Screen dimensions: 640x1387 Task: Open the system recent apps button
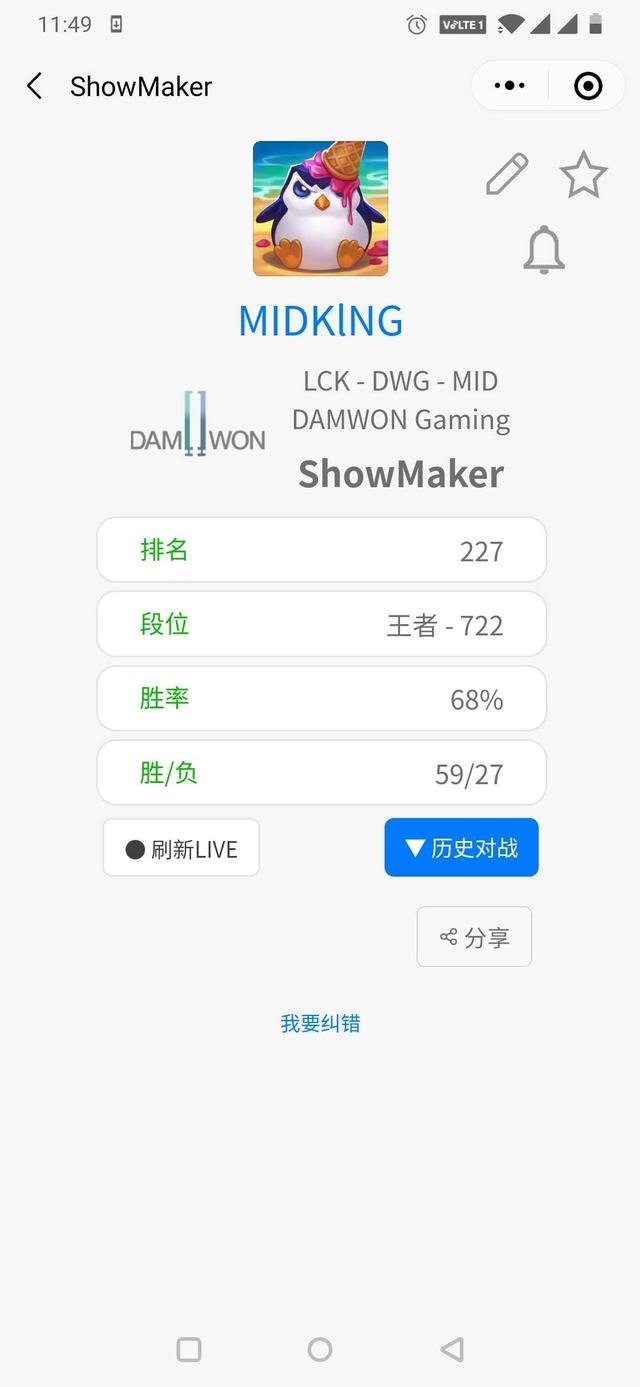189,1349
